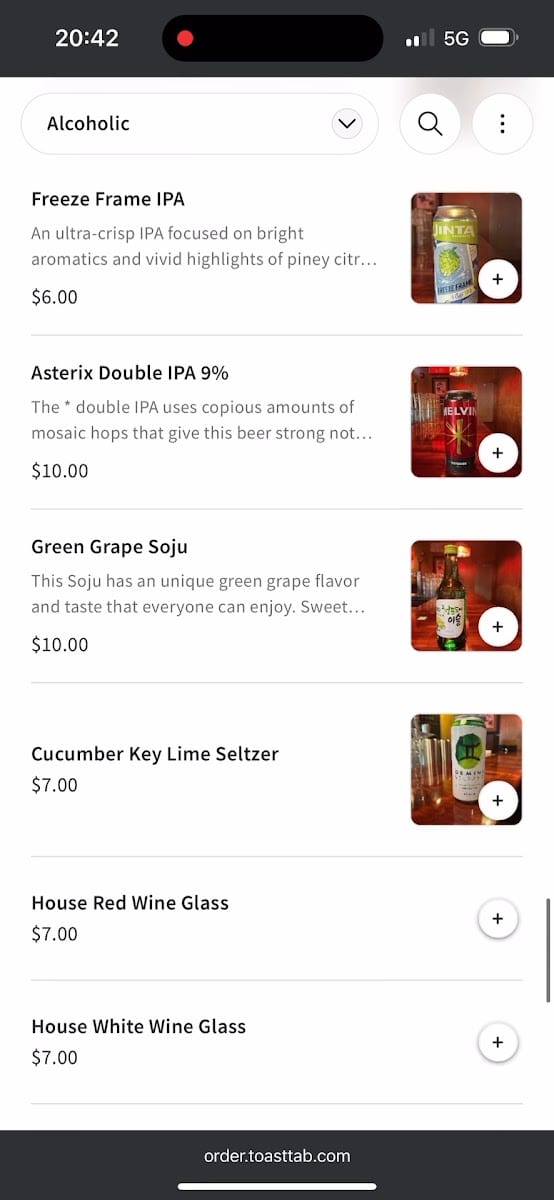The width and height of the screenshot is (554, 1200).
Task: Open the menu search
Action: (x=430, y=124)
